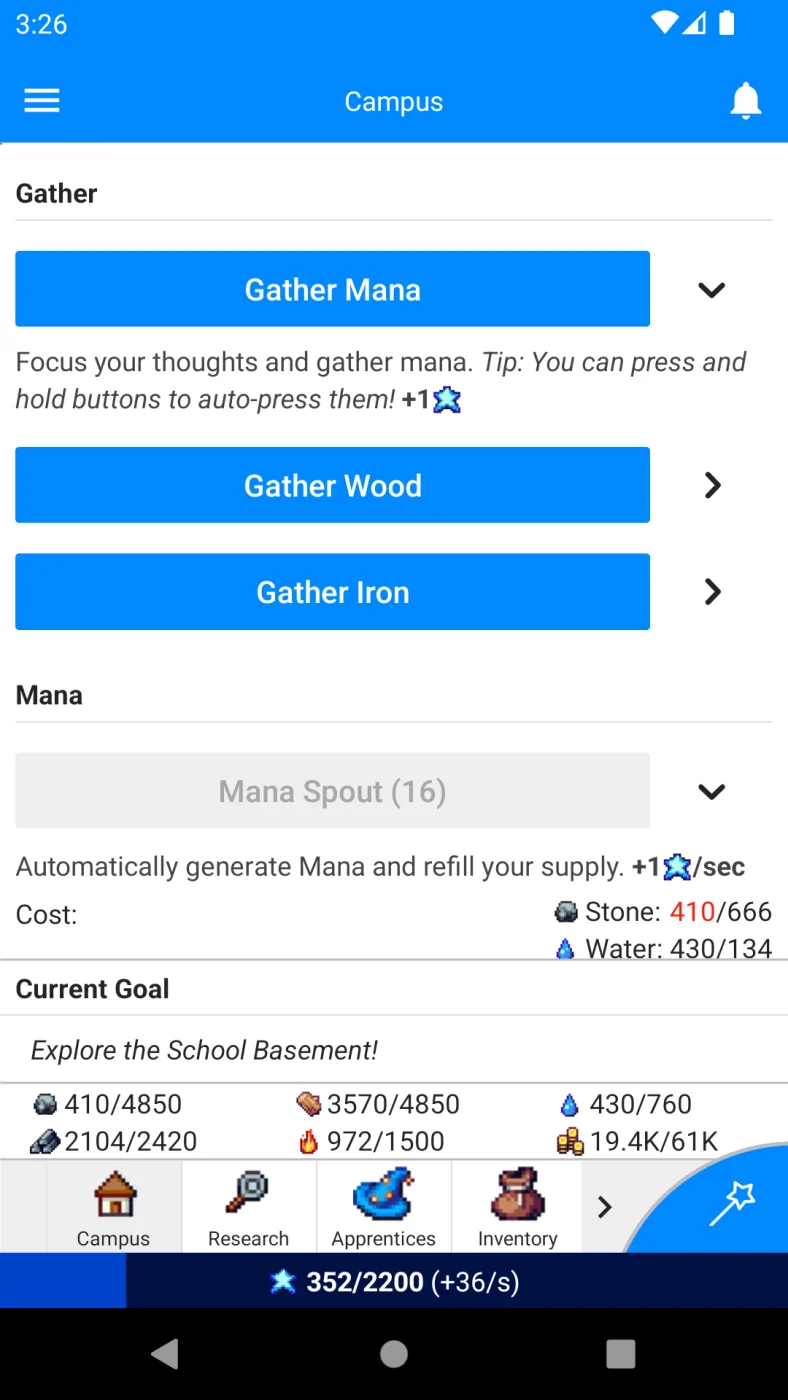Open the hamburger drawer menu
Image resolution: width=788 pixels, height=1400 pixels.
42,101
